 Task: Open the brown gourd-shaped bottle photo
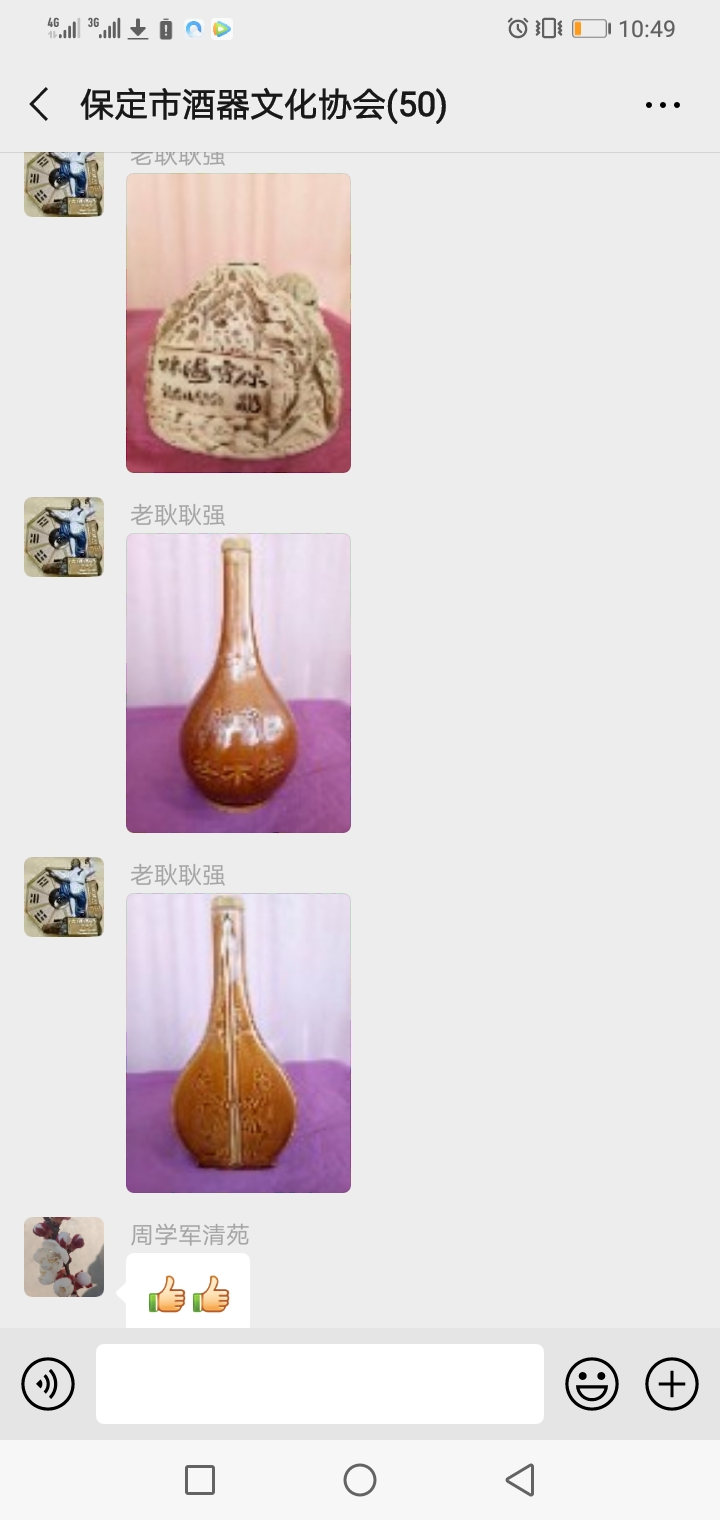(238, 682)
